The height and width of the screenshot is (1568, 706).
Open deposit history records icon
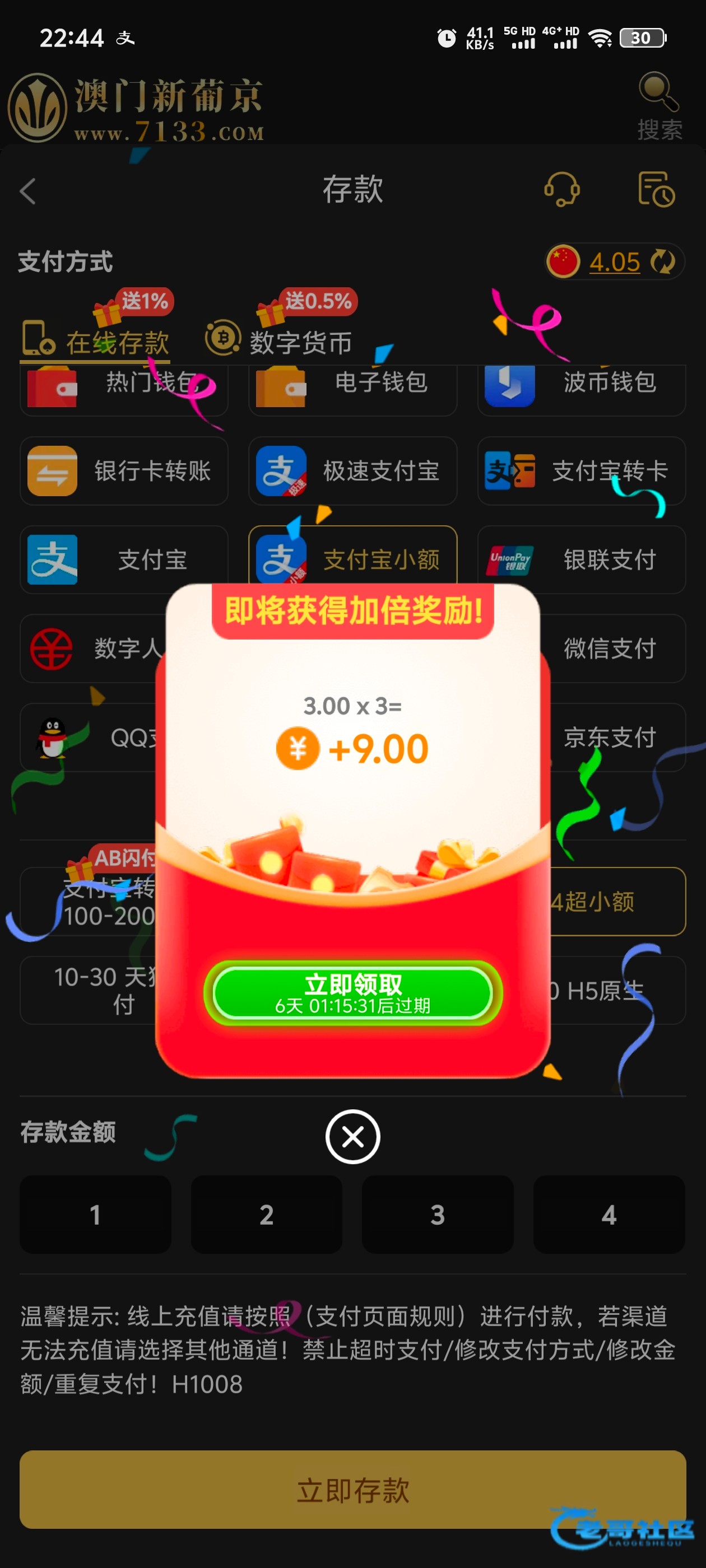click(656, 189)
